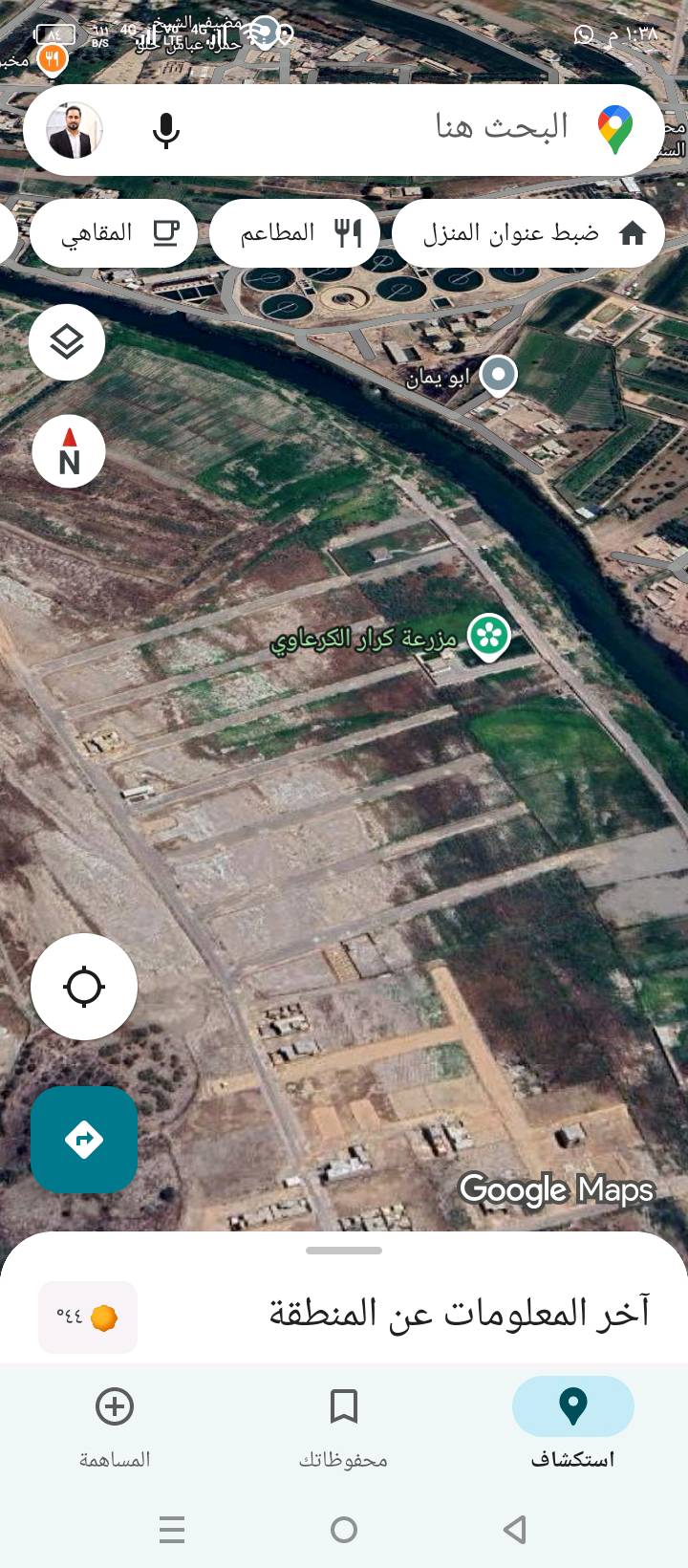The image size is (688, 1568).
Task: Open the map layers button
Action: coord(67,342)
